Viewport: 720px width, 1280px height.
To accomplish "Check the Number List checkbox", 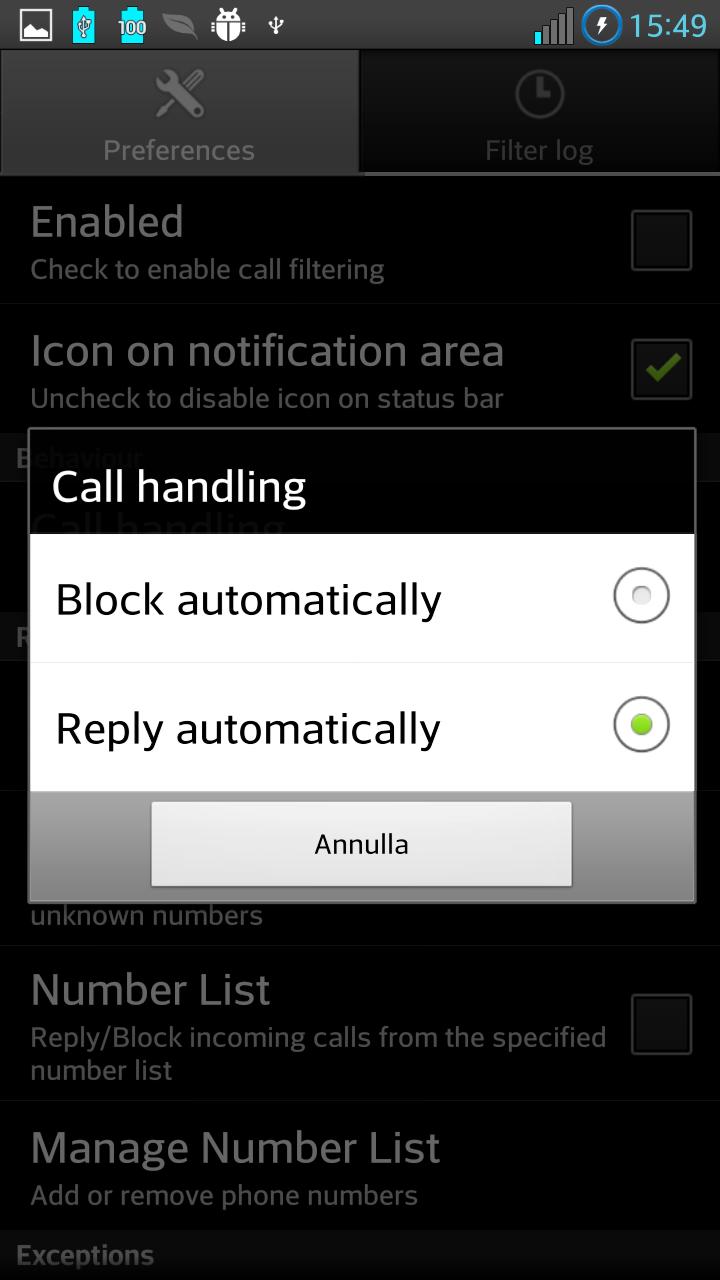I will pyautogui.click(x=661, y=1022).
